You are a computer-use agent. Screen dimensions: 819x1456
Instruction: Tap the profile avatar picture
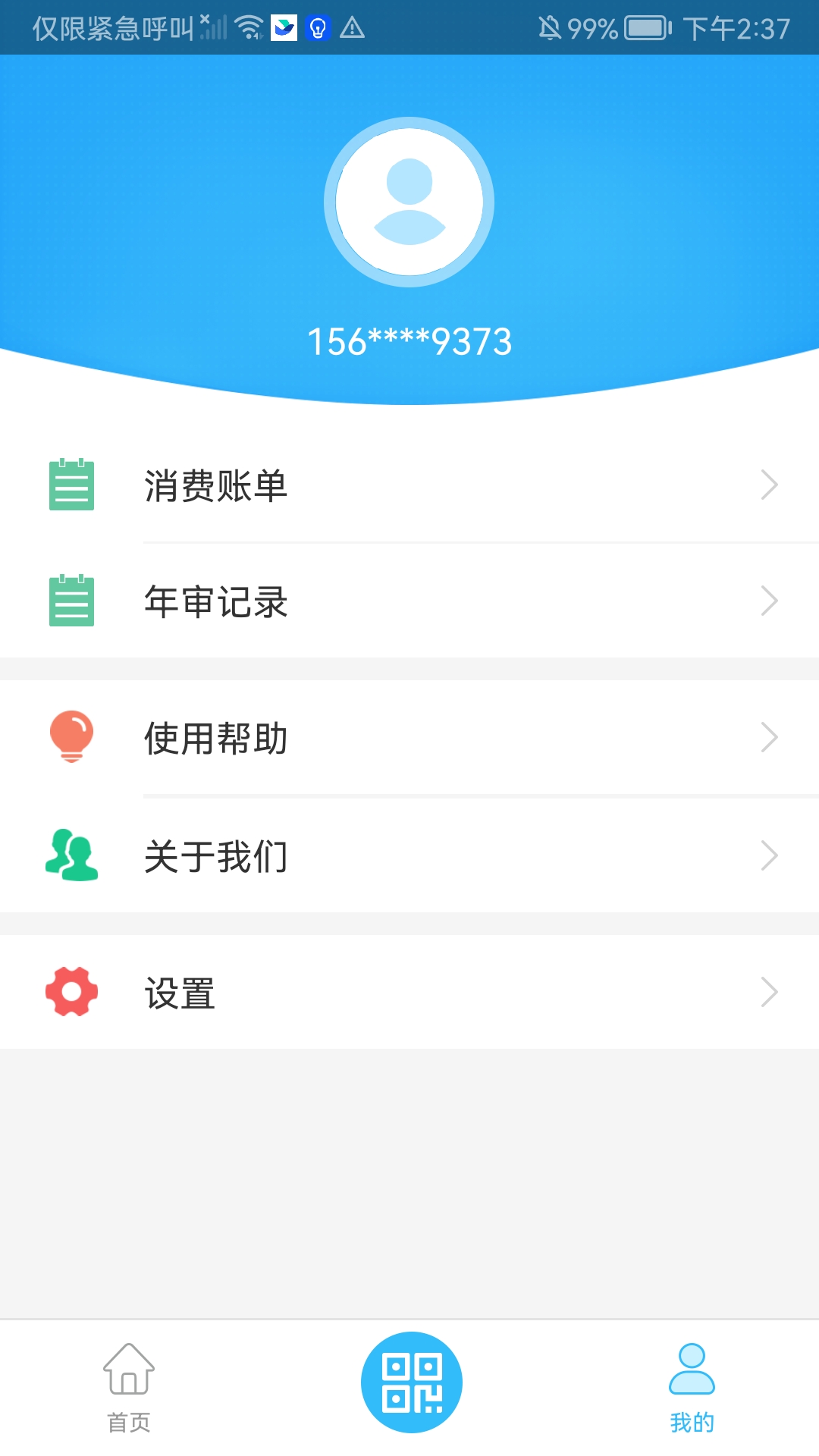pos(409,202)
